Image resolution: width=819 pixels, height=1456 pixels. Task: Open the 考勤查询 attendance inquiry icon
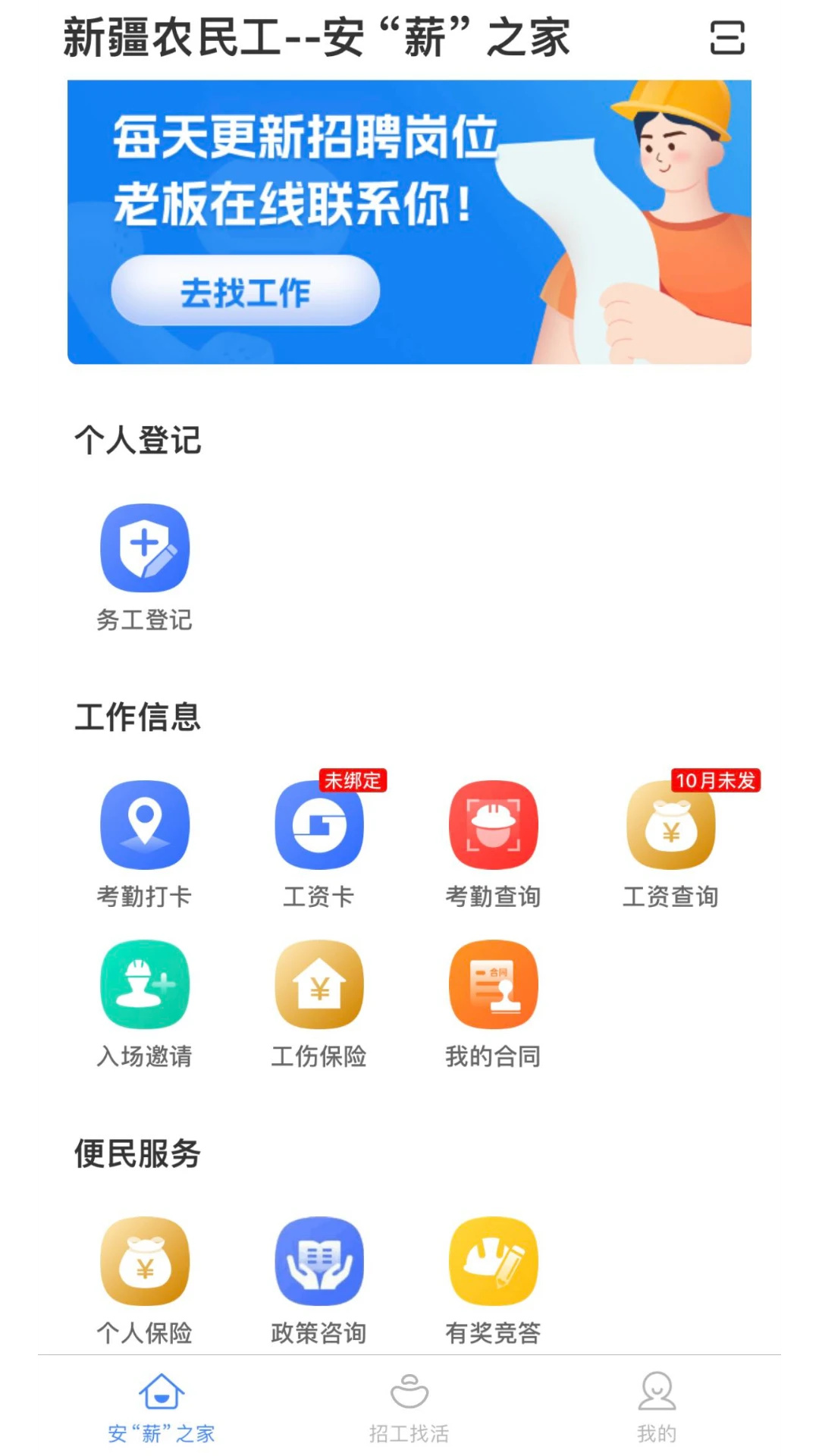tap(494, 827)
